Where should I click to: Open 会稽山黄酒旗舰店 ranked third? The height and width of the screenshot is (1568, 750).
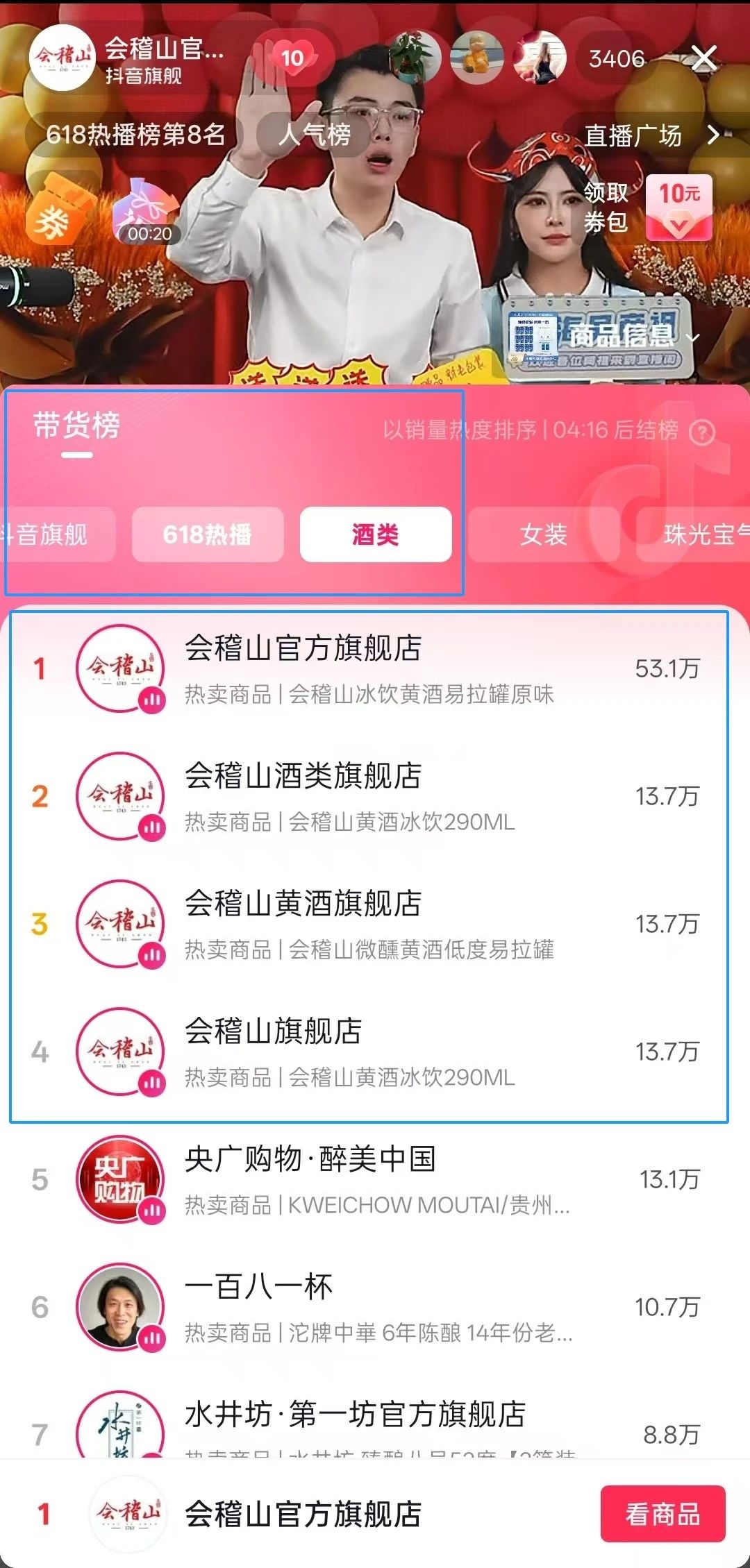[x=368, y=924]
